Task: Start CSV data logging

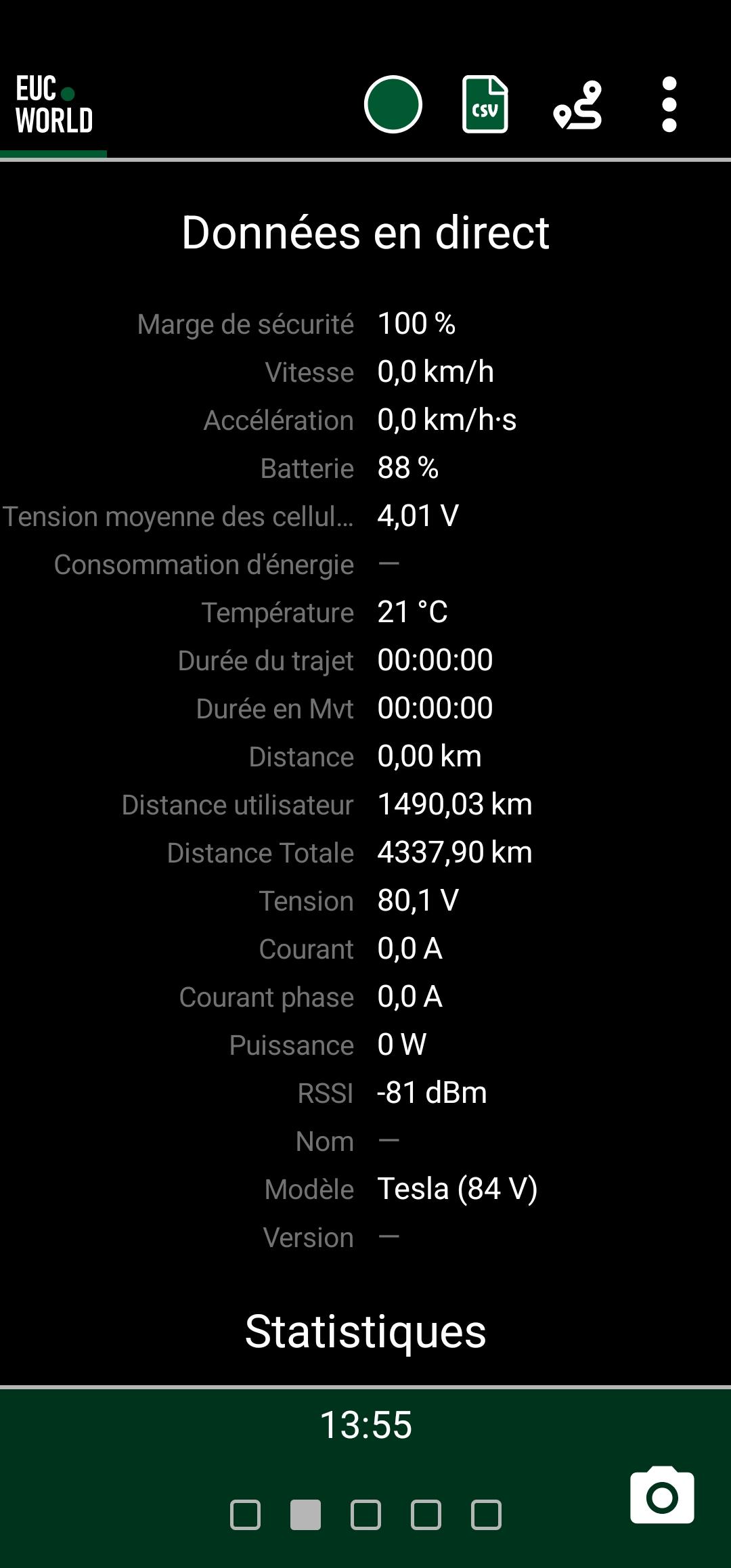Action: coord(485,104)
